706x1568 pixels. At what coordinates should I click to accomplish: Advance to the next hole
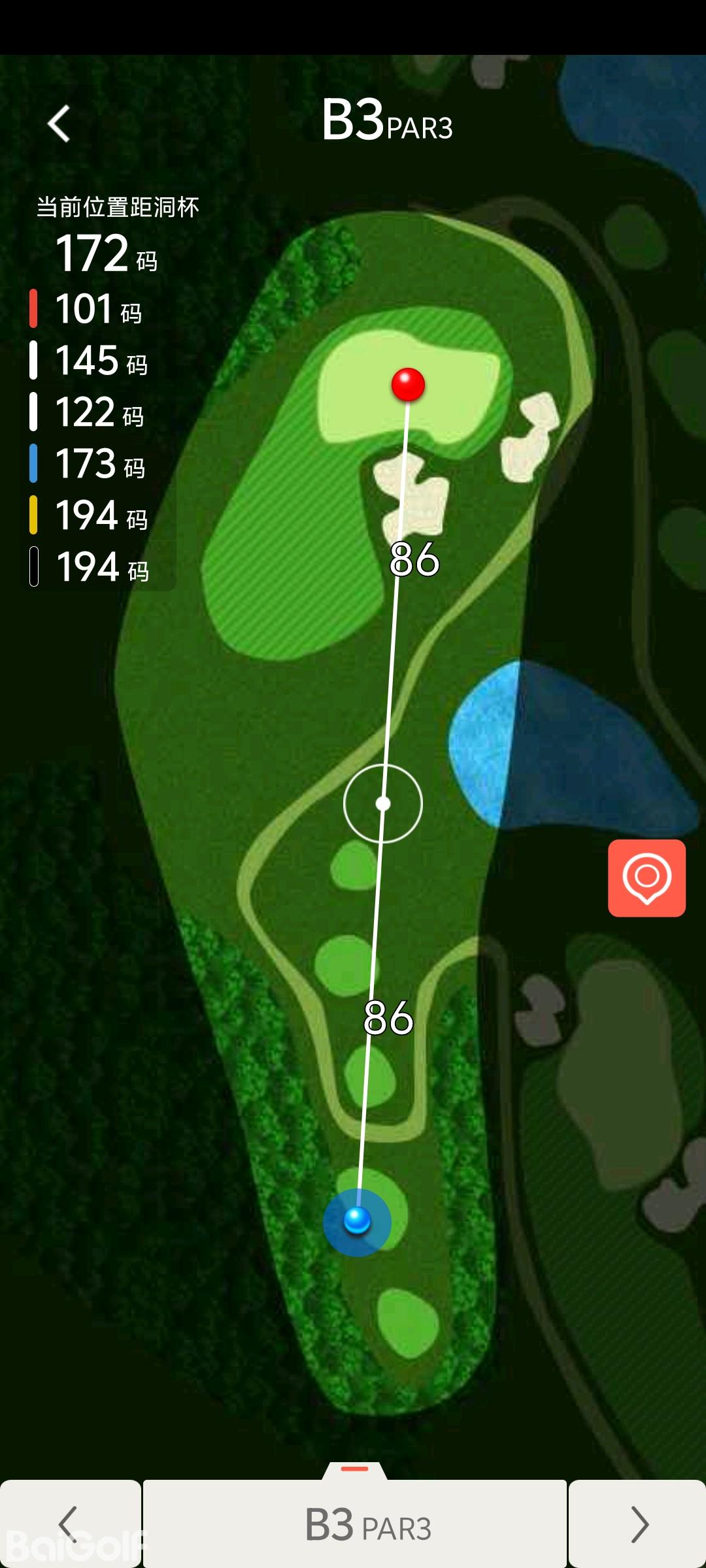[x=637, y=1524]
